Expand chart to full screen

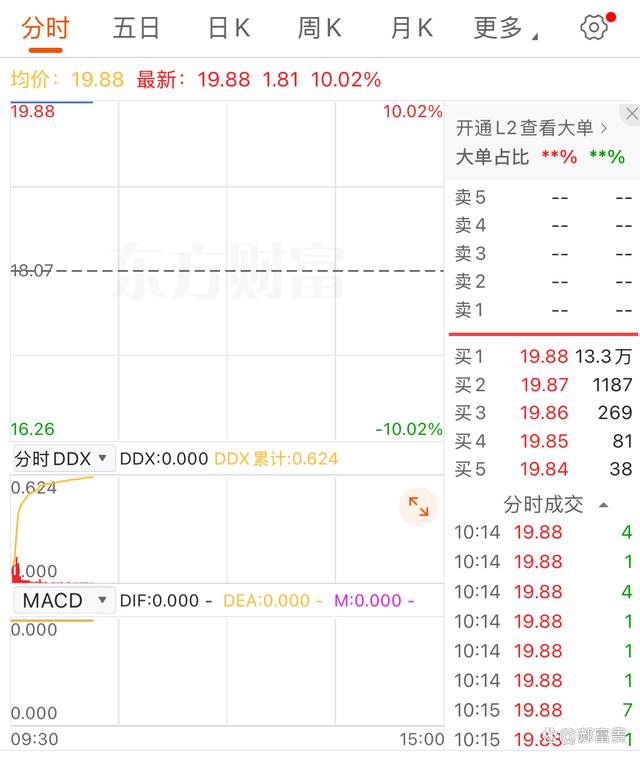[x=418, y=508]
